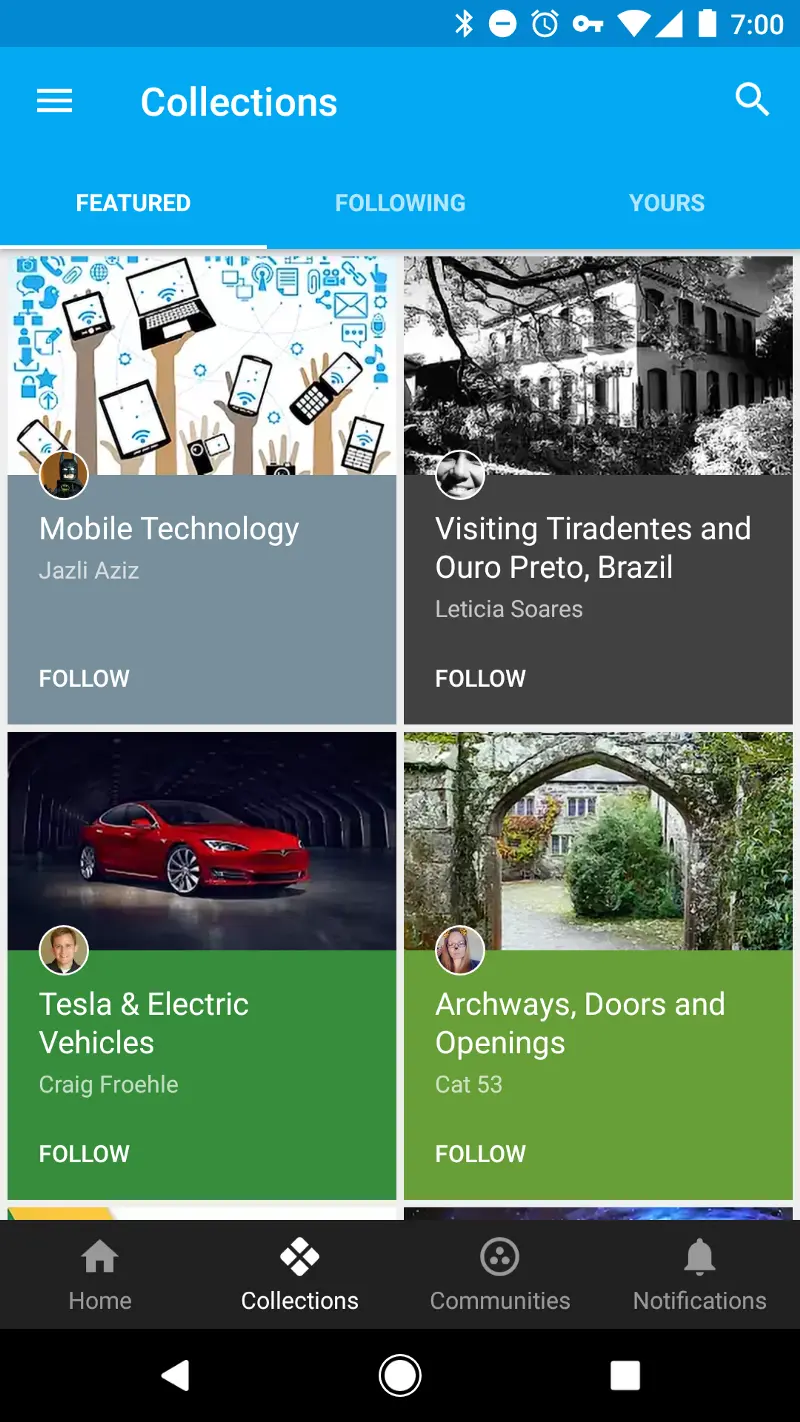Open Archways, Doors and Openings collection
Image resolution: width=800 pixels, height=1422 pixels.
tap(580, 1022)
